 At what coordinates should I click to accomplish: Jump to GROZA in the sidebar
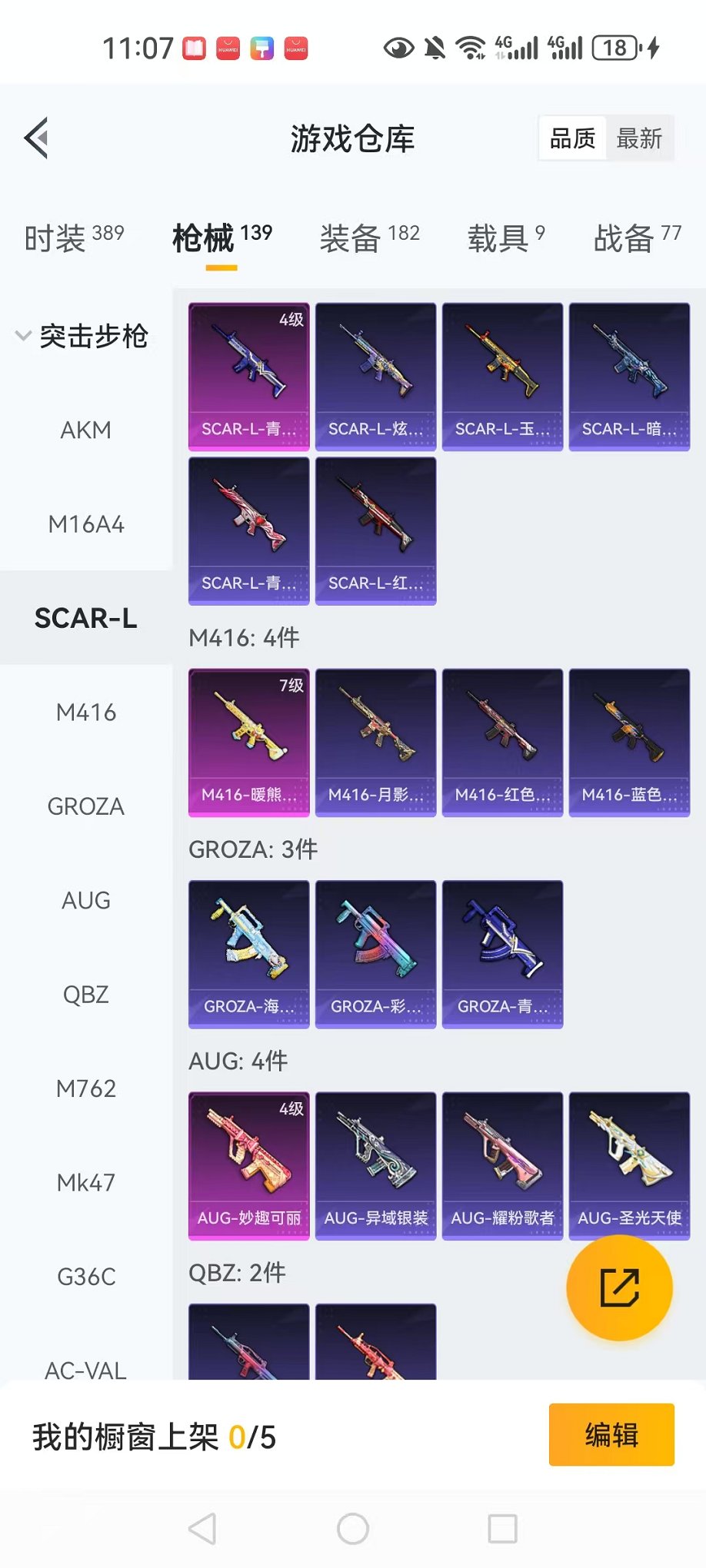click(x=85, y=806)
